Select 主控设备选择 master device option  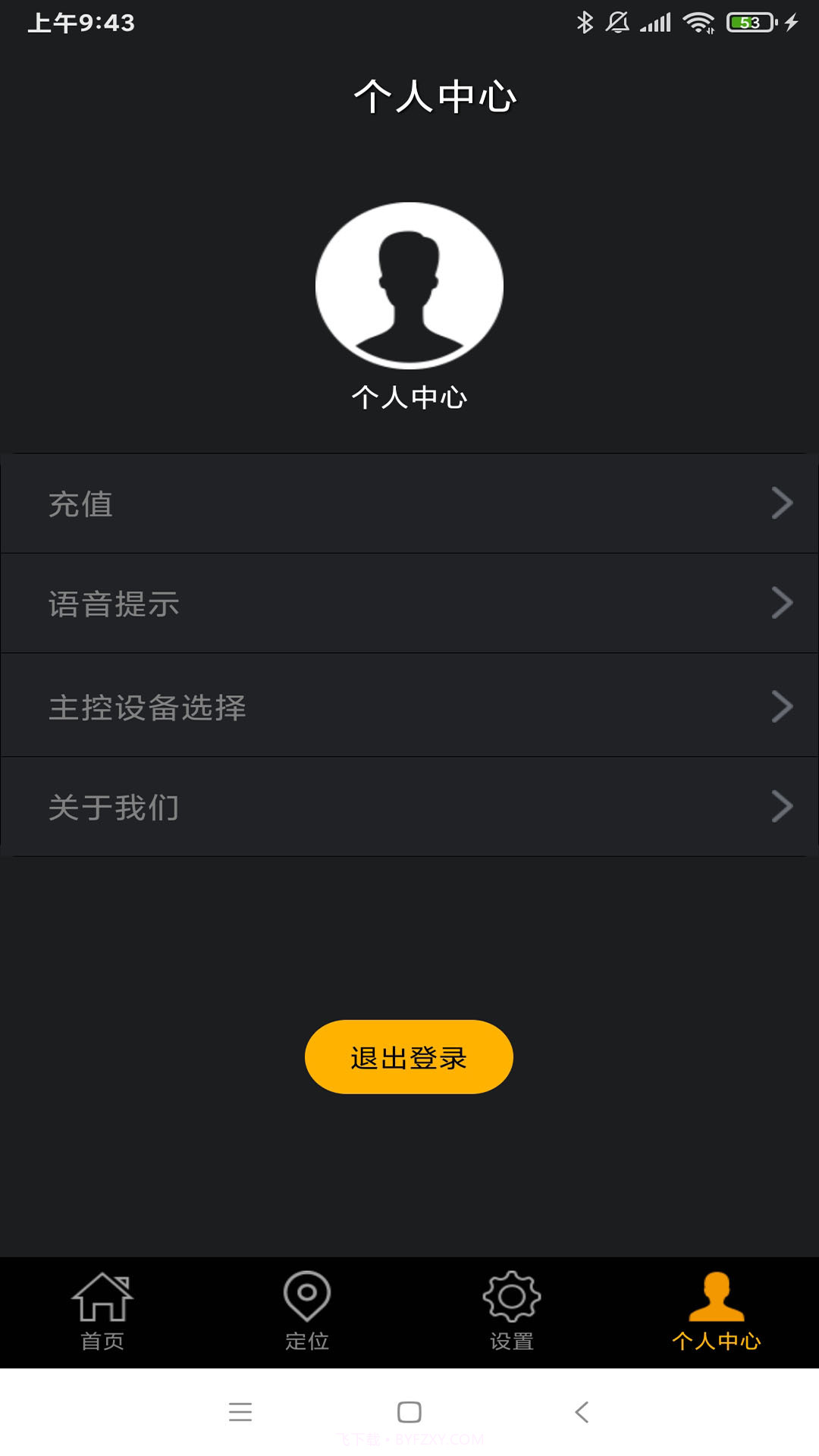pyautogui.click(x=409, y=705)
